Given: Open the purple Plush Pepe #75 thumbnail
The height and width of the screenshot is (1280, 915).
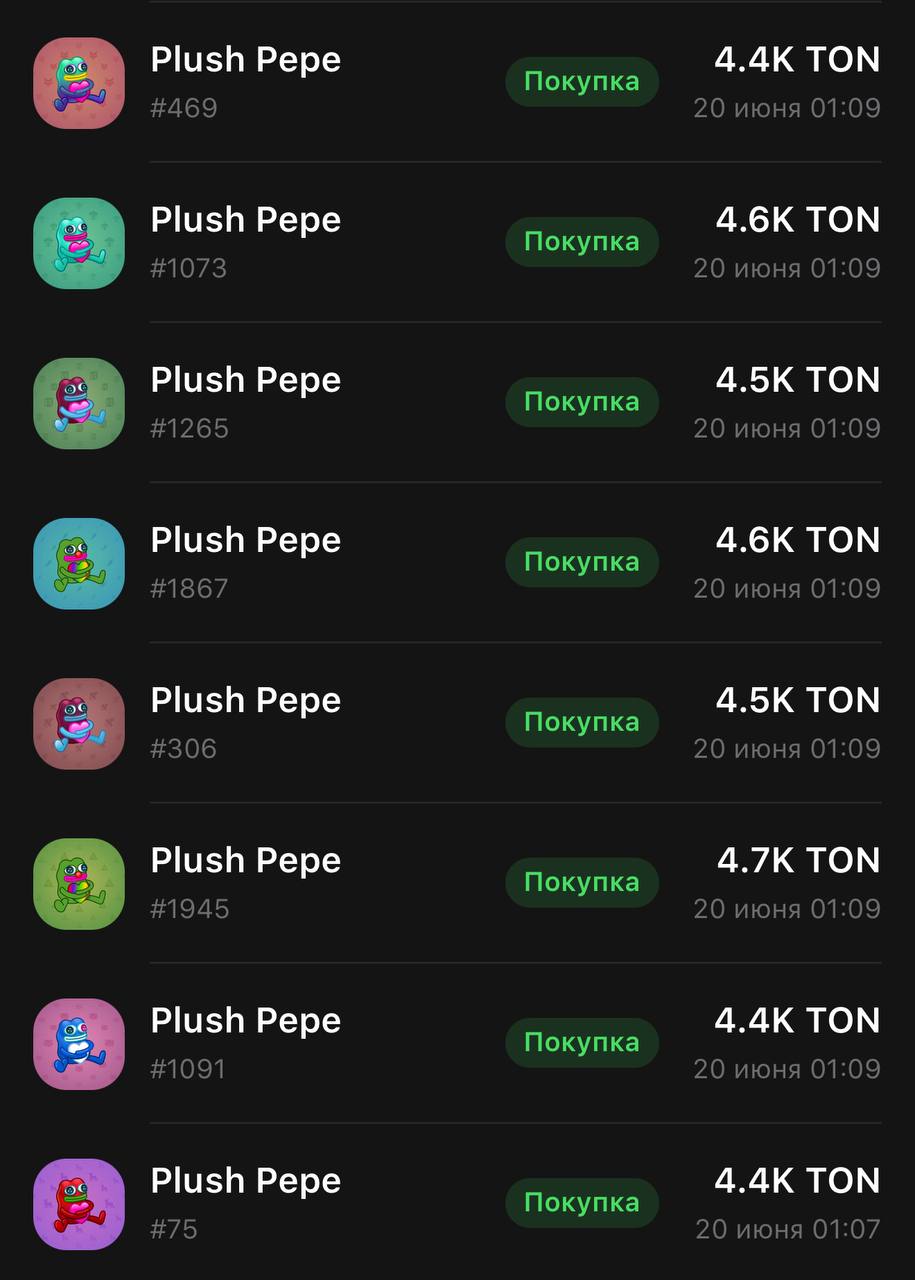Looking at the screenshot, I should click(x=78, y=1204).
